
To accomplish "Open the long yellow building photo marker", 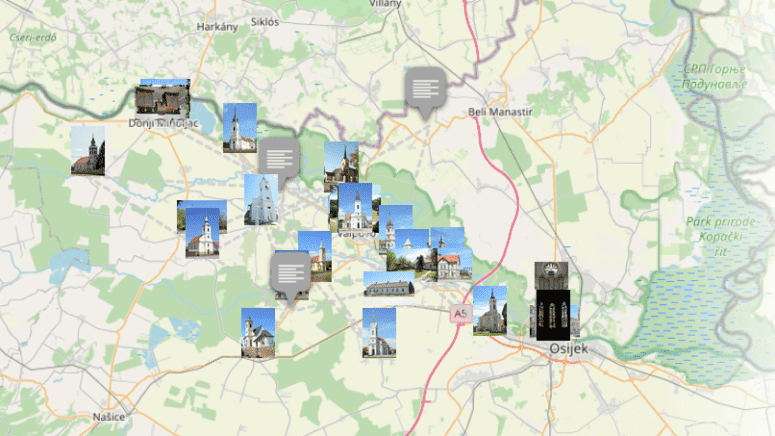I will click(x=388, y=285).
